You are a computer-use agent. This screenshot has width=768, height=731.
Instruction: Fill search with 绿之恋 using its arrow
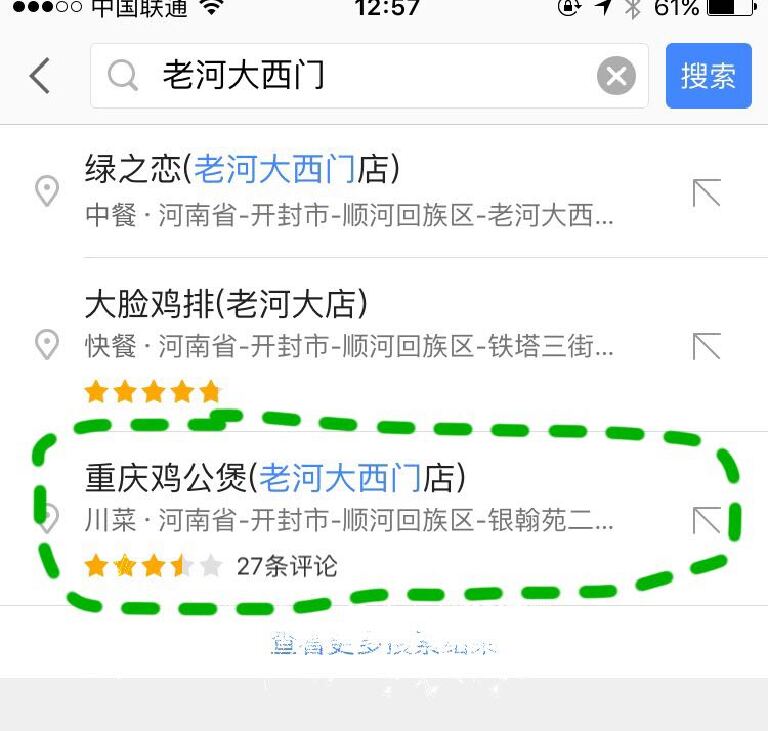pos(706,192)
